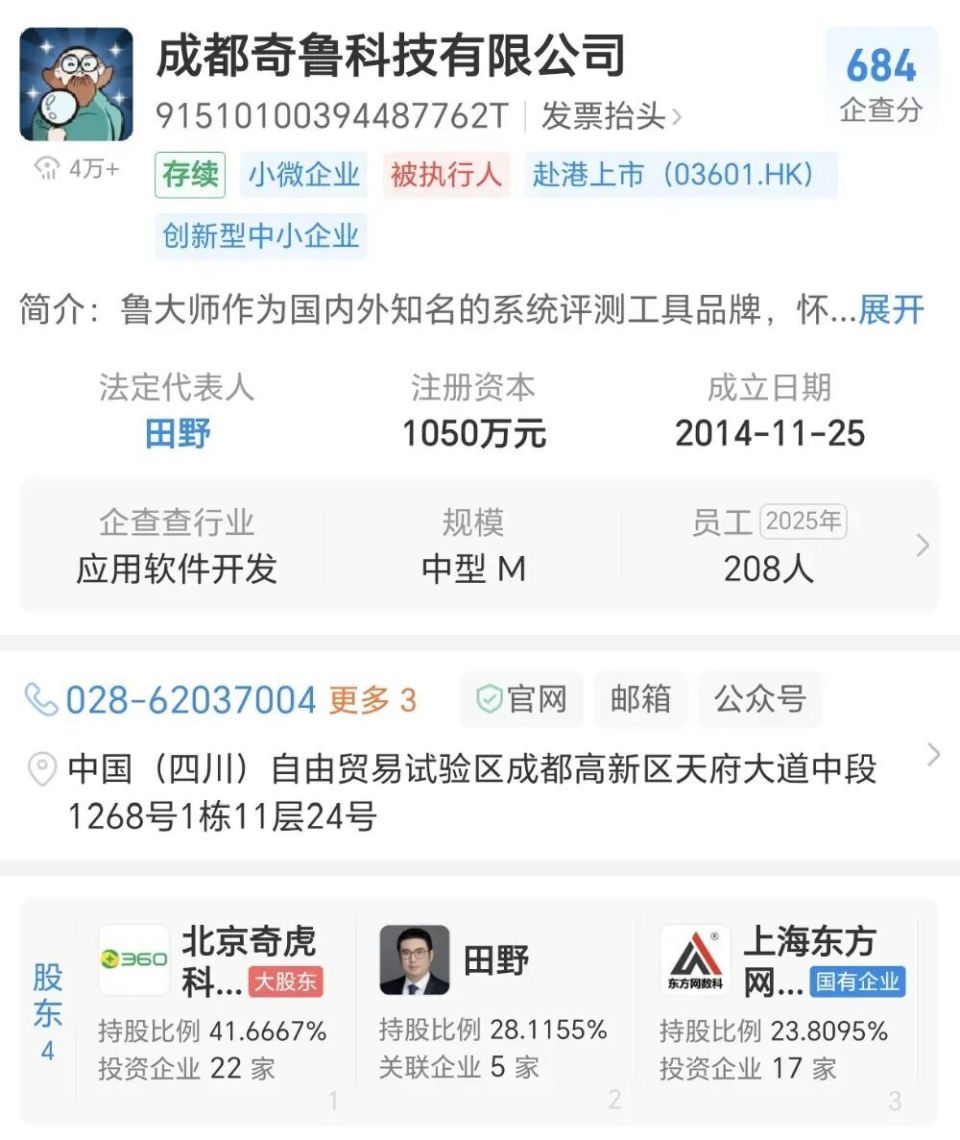This screenshot has height=1140, width=960.
Task: Open the 赴港上市 (03601.HK) tag
Action: 681,175
